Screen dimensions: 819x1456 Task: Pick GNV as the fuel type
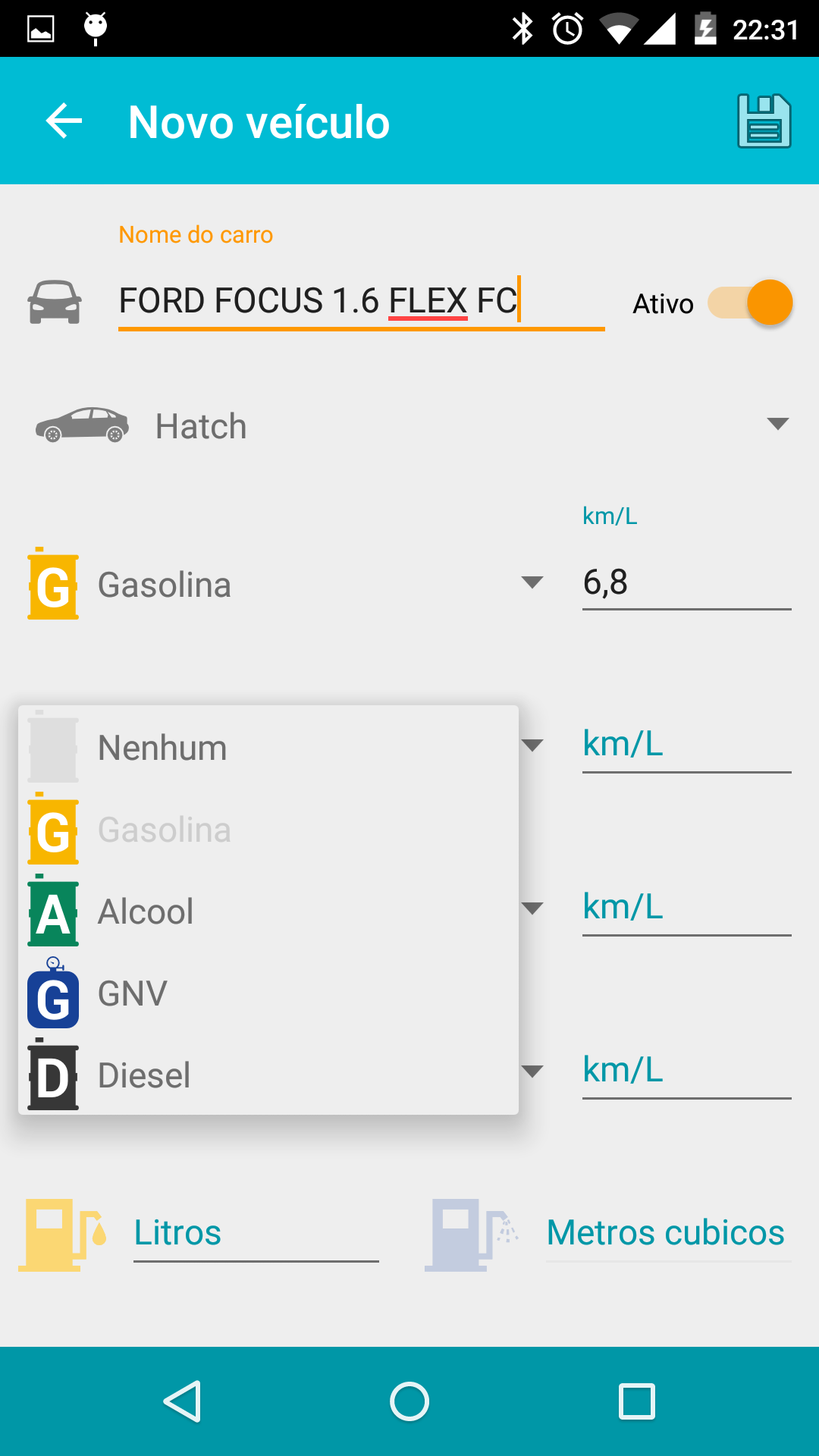pyautogui.click(x=268, y=993)
